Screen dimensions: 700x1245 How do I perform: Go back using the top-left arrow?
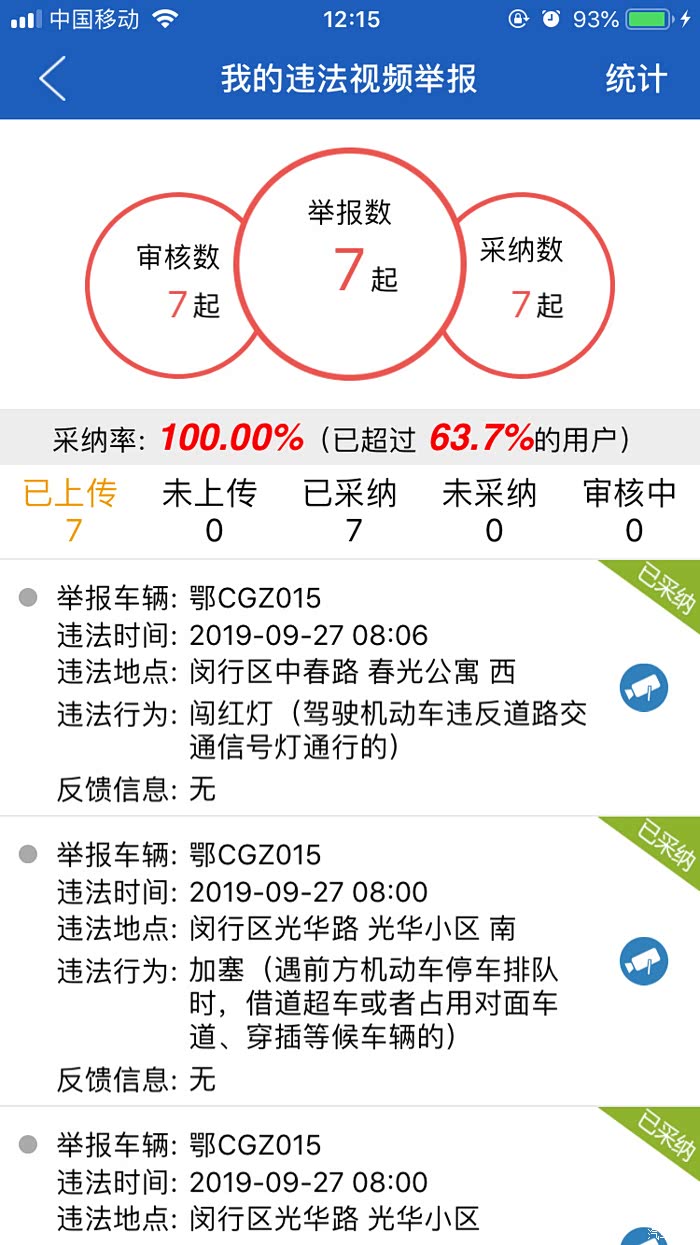pos(53,78)
